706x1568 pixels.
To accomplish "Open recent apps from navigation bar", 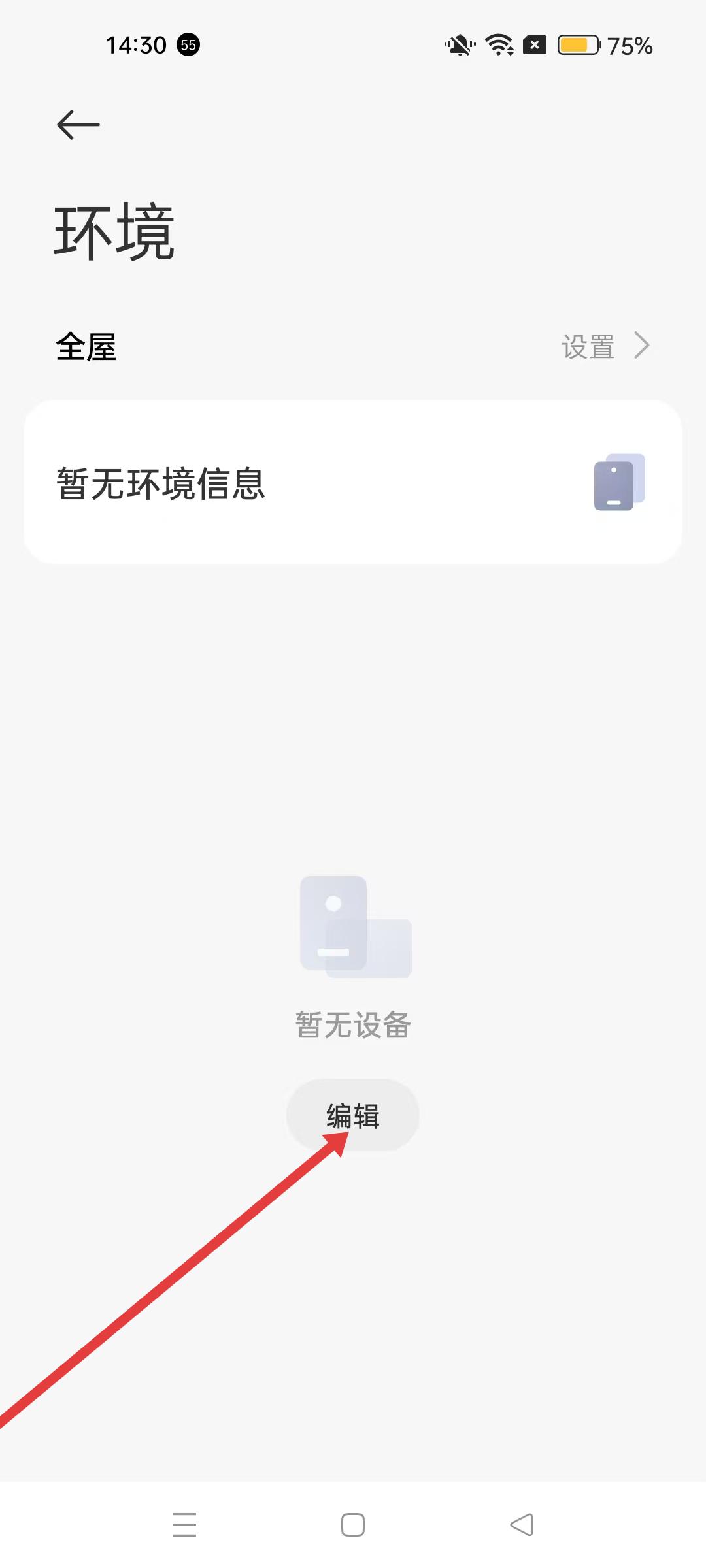I will 184,1525.
